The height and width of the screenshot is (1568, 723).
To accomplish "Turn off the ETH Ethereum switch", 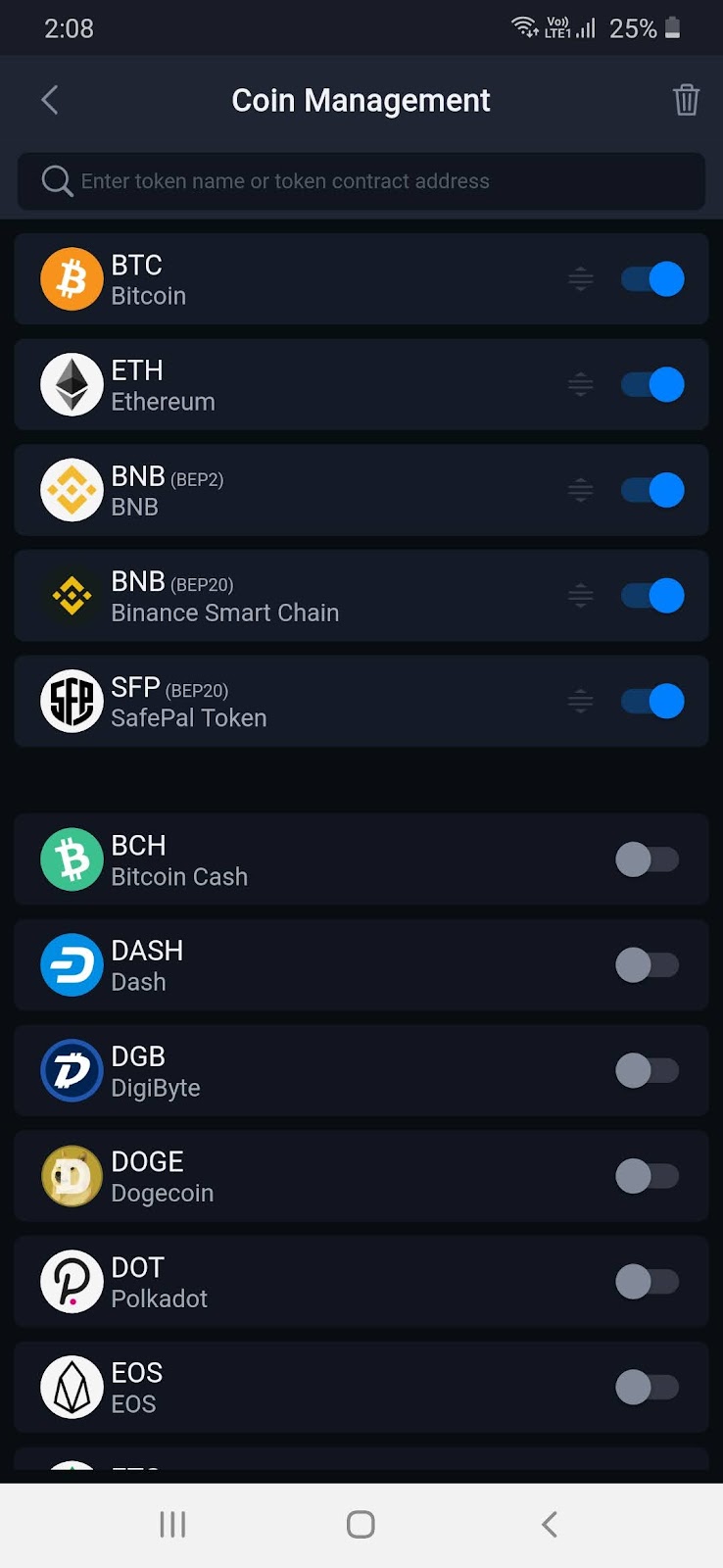I will (652, 385).
